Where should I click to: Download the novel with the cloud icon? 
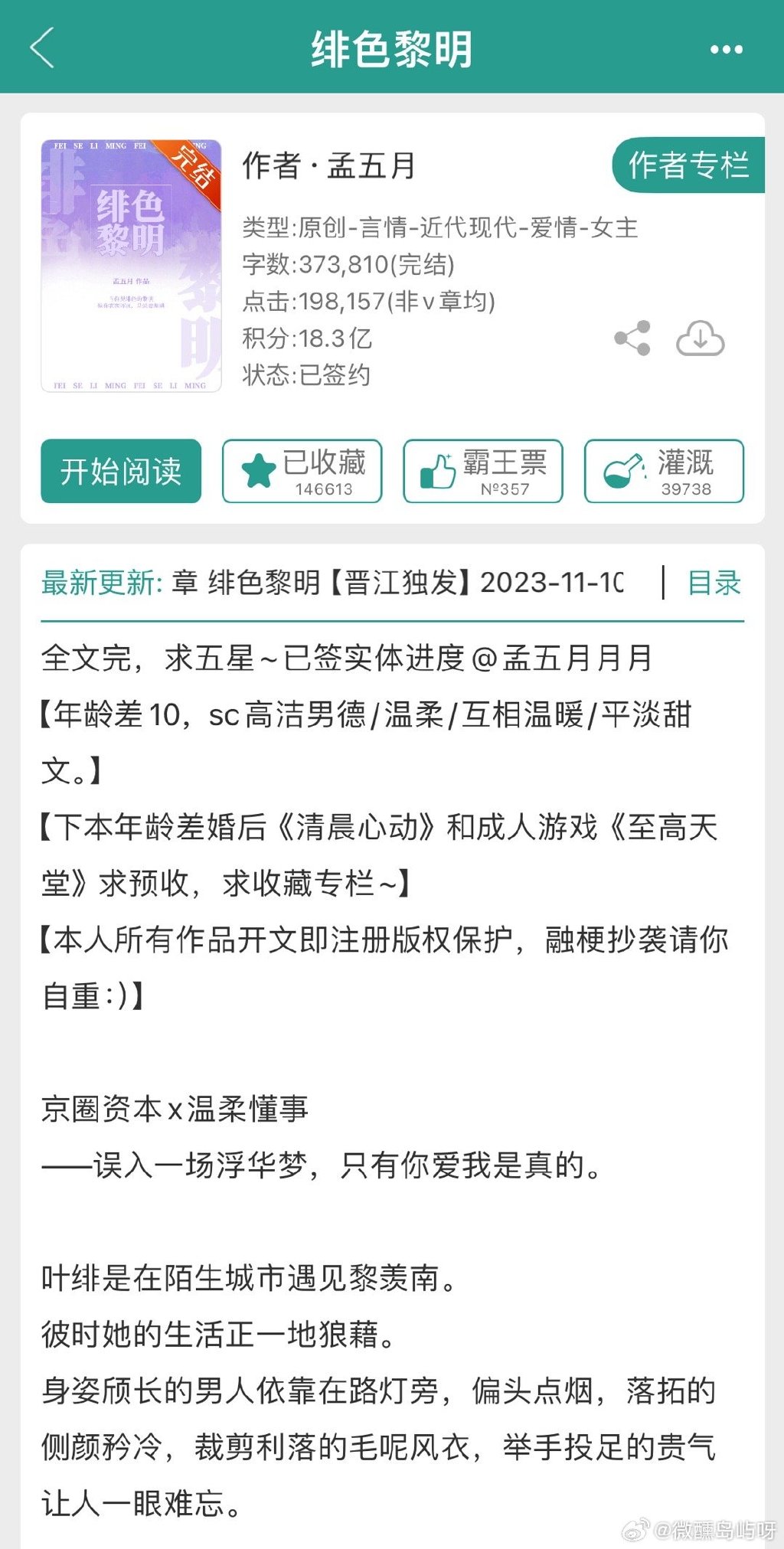click(x=700, y=338)
